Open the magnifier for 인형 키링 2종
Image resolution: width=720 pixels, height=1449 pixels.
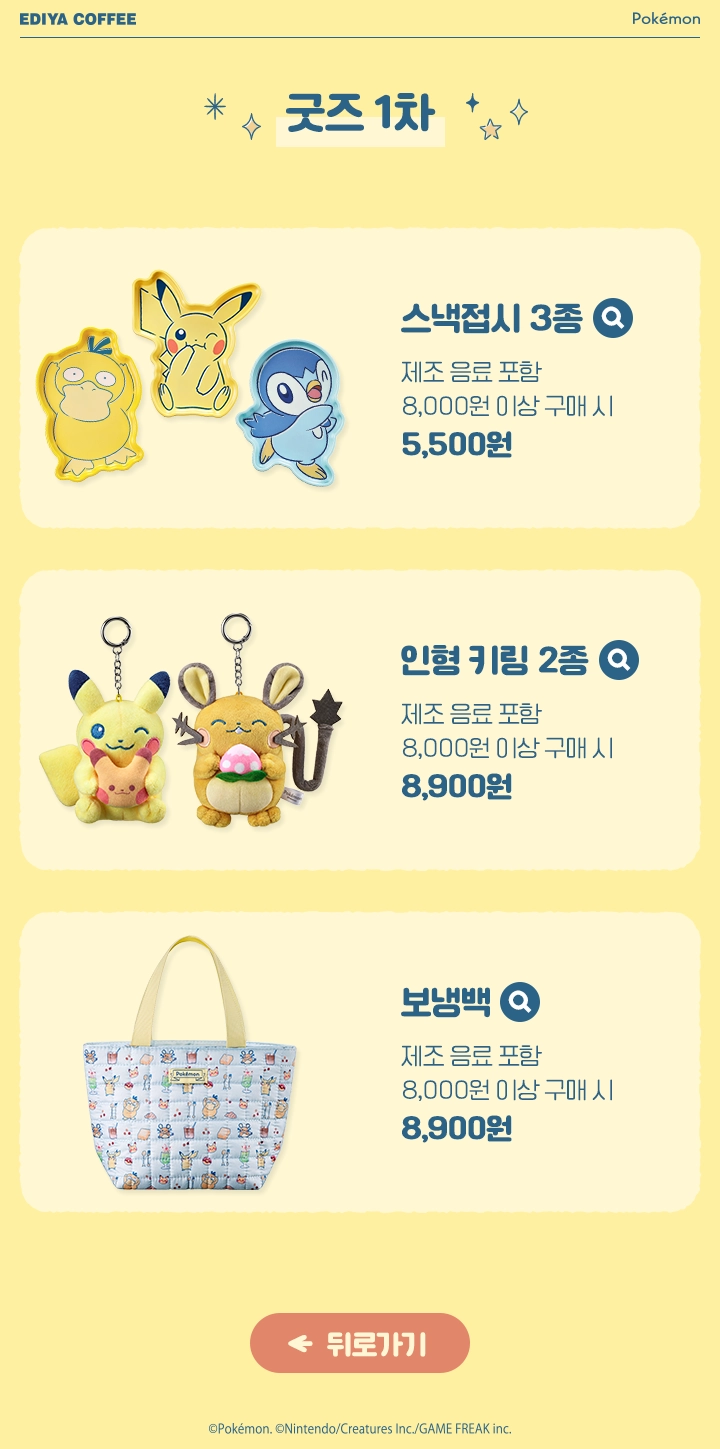click(x=618, y=660)
